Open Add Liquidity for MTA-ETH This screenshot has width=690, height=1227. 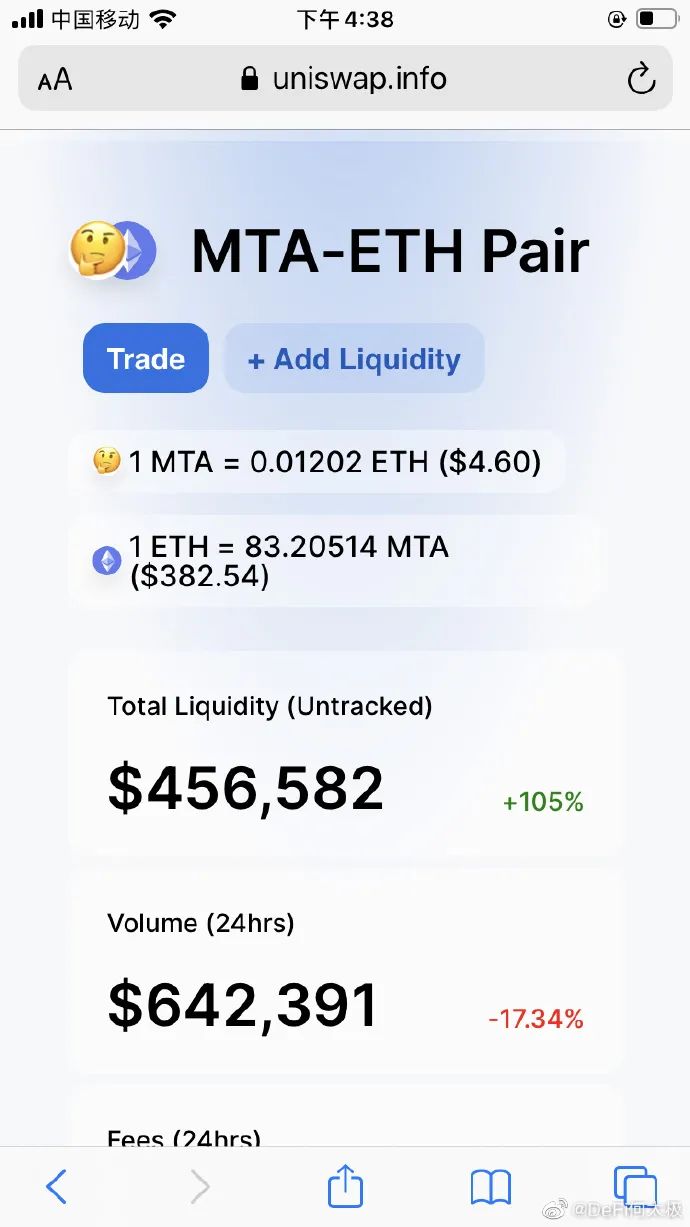(x=355, y=358)
